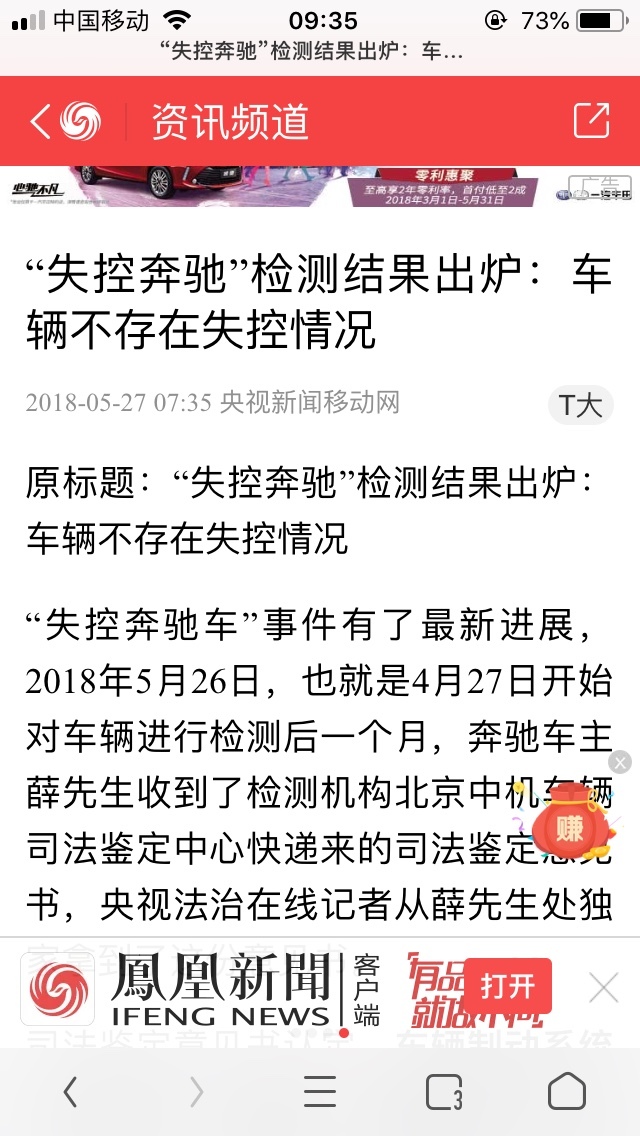Screen dimensions: 640x1136
Task: Share this article
Action: click(x=591, y=120)
